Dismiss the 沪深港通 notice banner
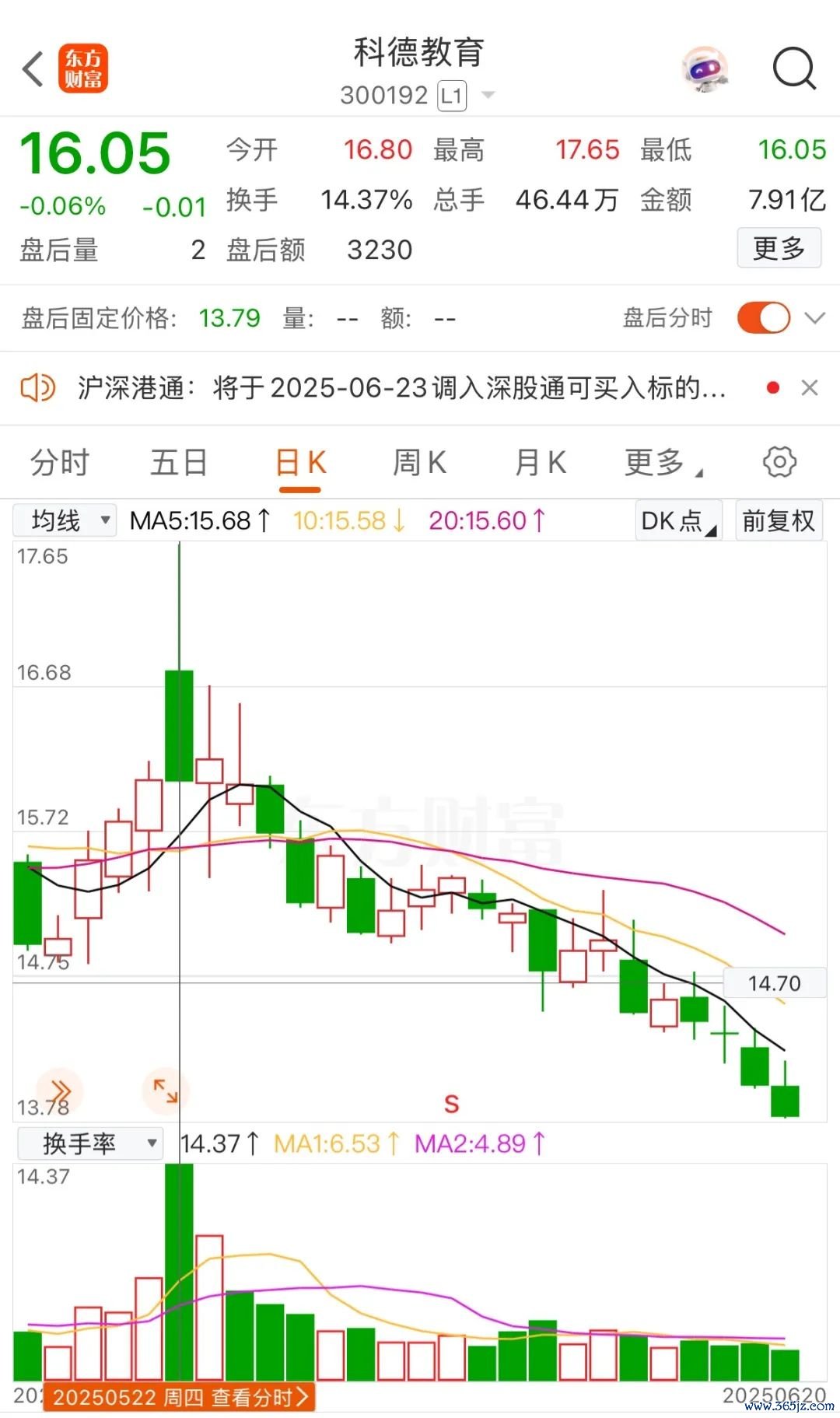Screen dimensions: 840x1418 click(810, 387)
